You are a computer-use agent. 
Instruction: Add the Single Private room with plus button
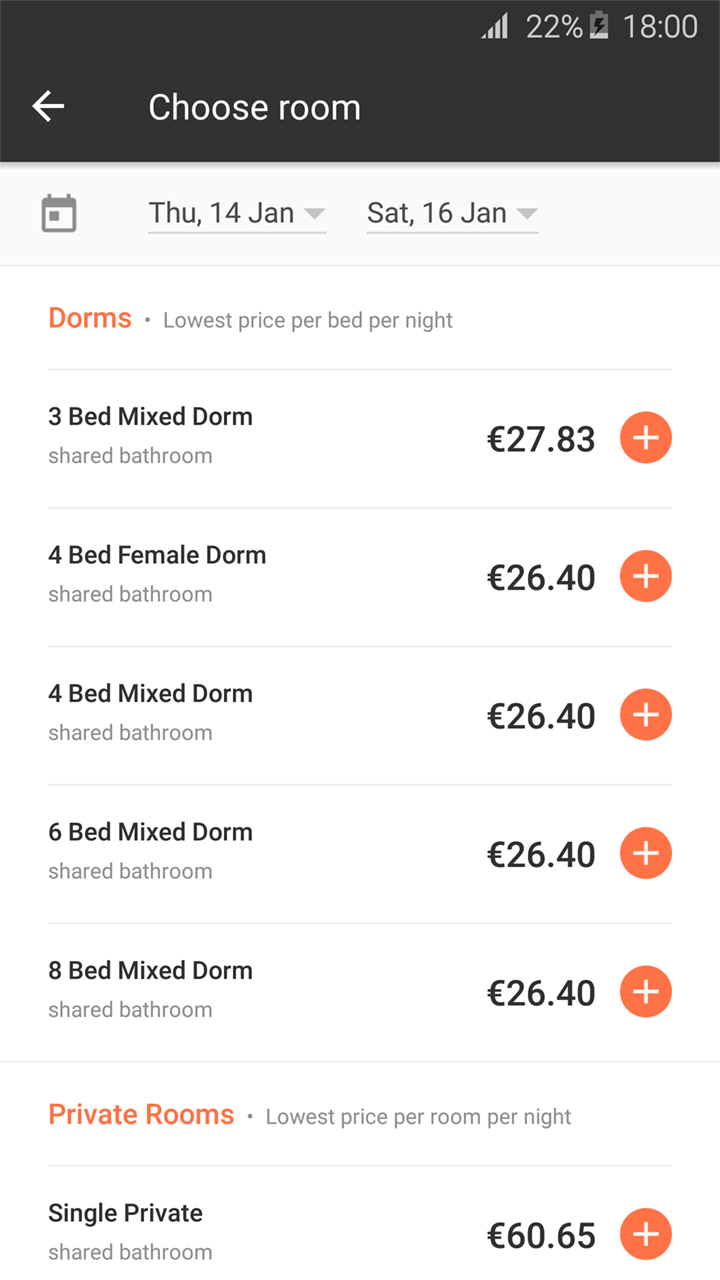[x=645, y=1234]
